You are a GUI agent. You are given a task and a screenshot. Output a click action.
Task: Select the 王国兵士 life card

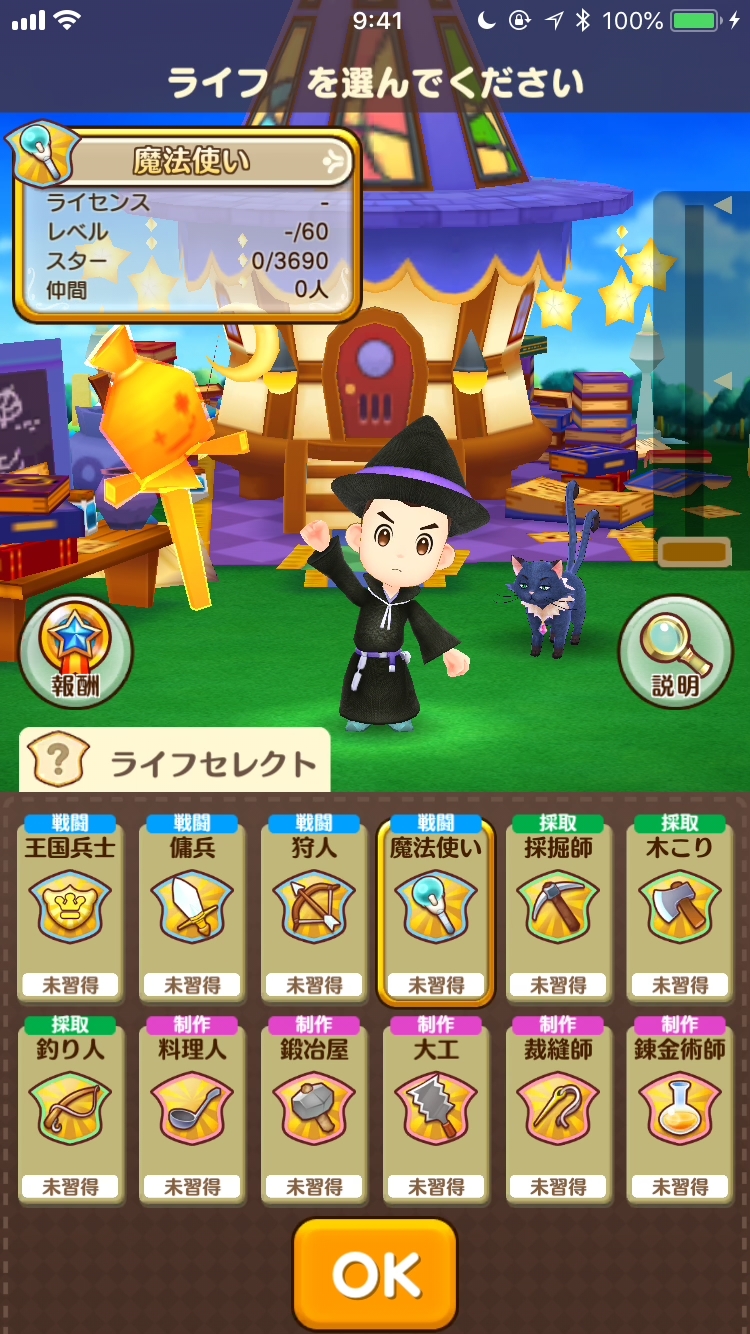70,908
